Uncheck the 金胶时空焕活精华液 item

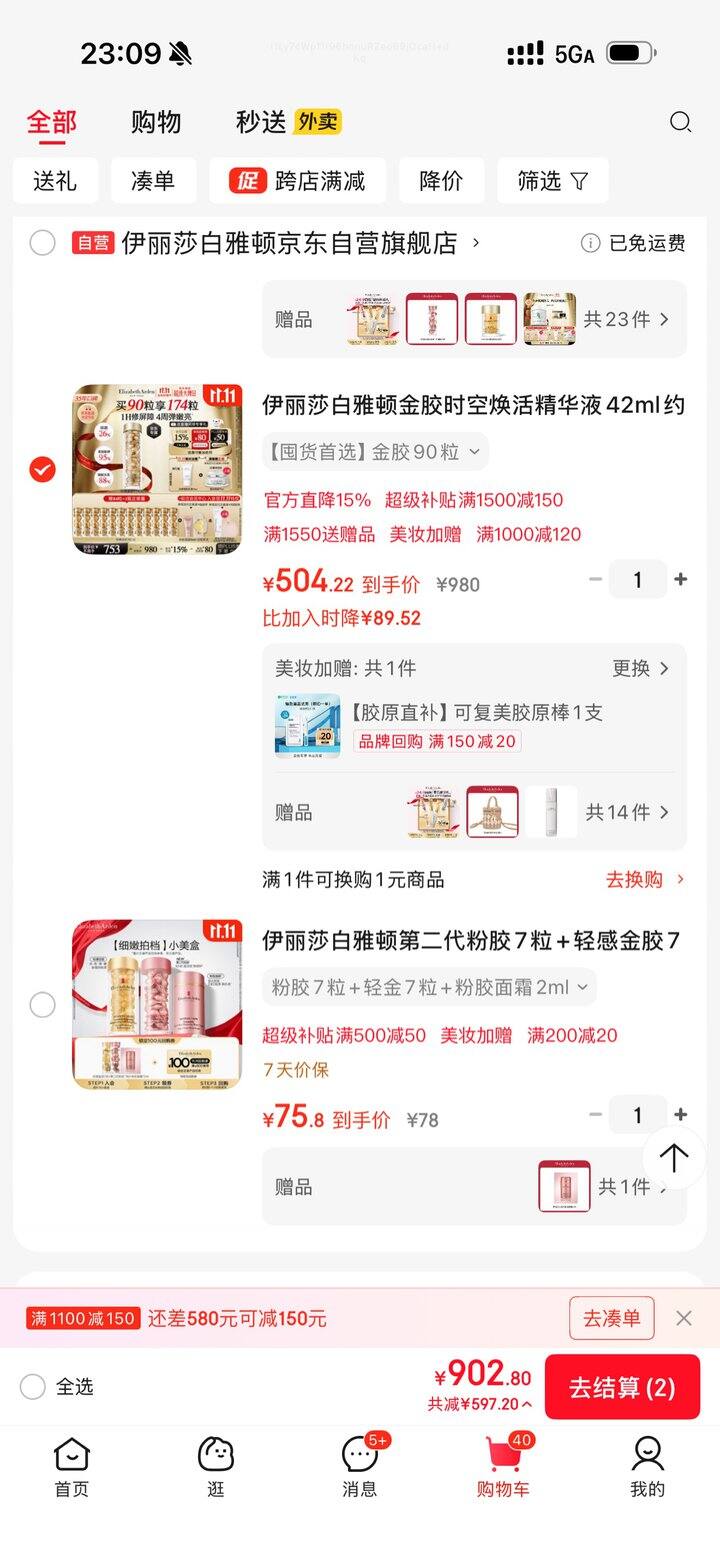point(42,469)
